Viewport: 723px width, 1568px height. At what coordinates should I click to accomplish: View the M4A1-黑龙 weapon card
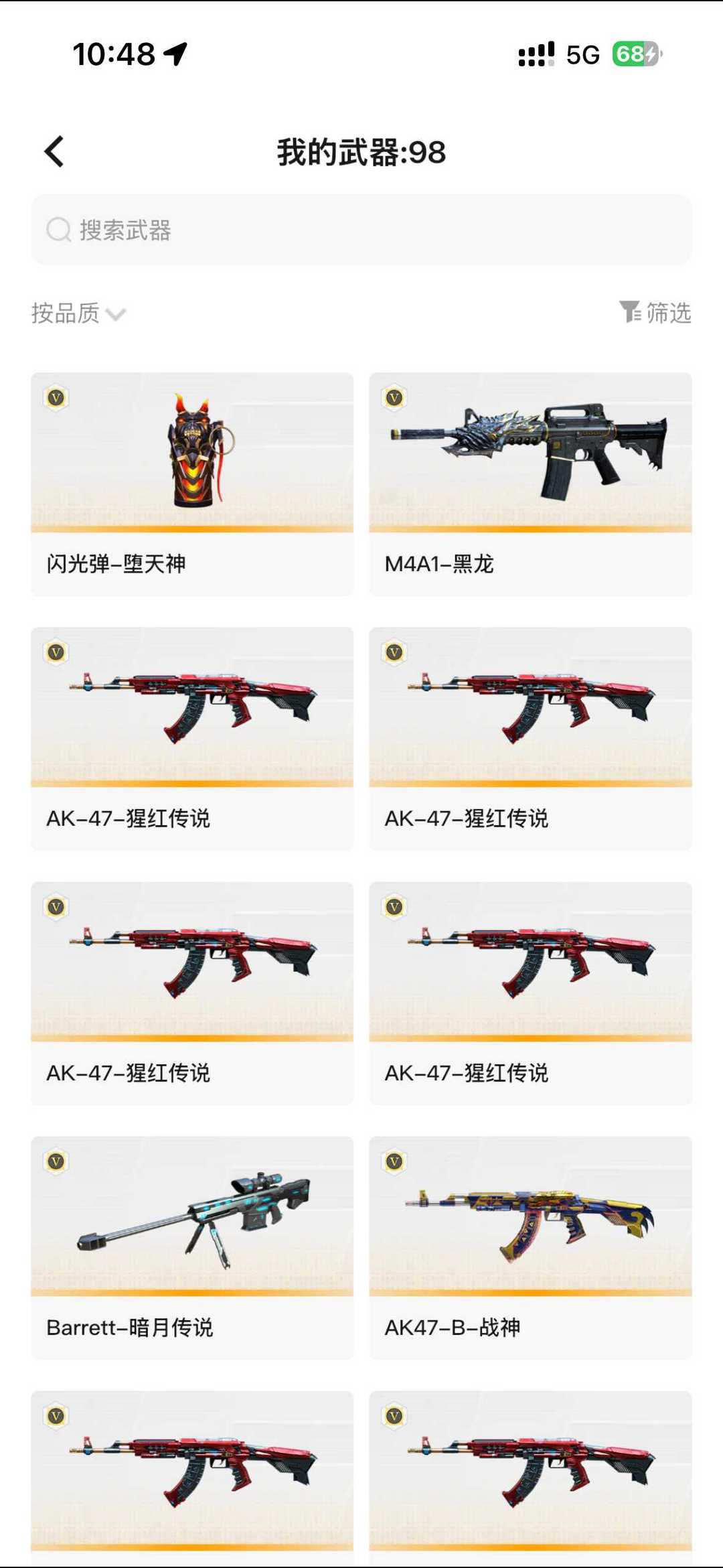(x=530, y=484)
